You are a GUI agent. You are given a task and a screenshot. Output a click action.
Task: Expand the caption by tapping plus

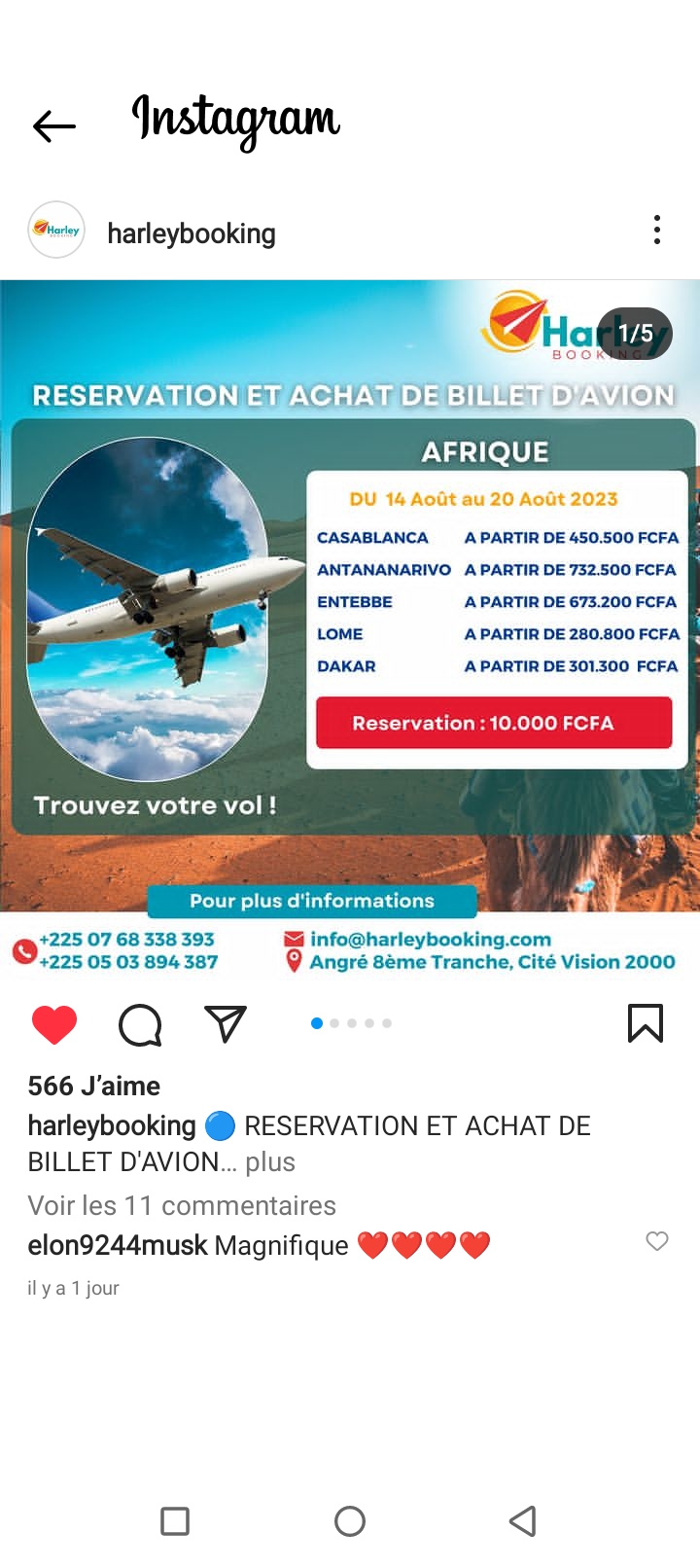click(270, 1161)
